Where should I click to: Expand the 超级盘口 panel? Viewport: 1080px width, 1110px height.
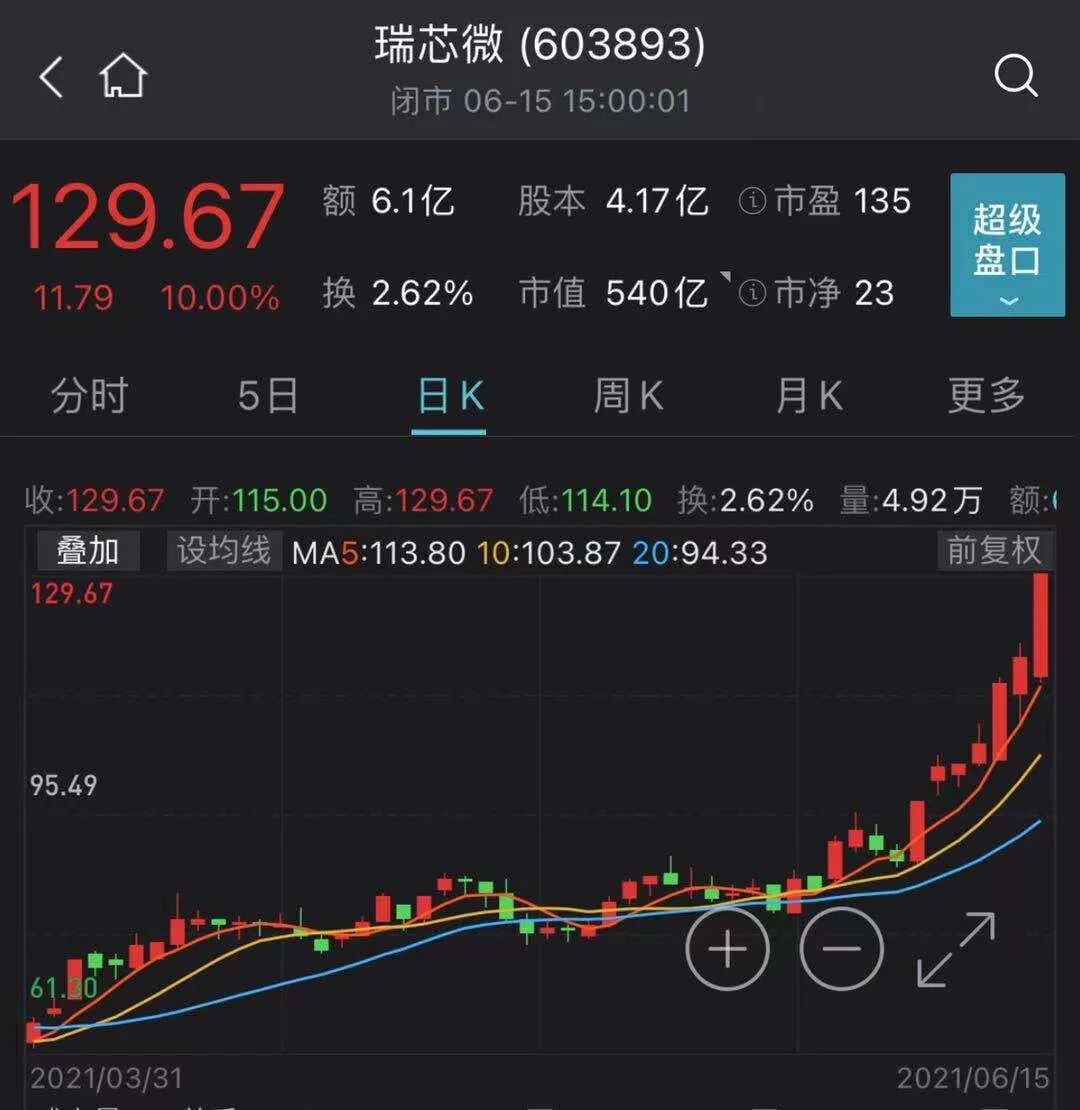[x=1007, y=245]
